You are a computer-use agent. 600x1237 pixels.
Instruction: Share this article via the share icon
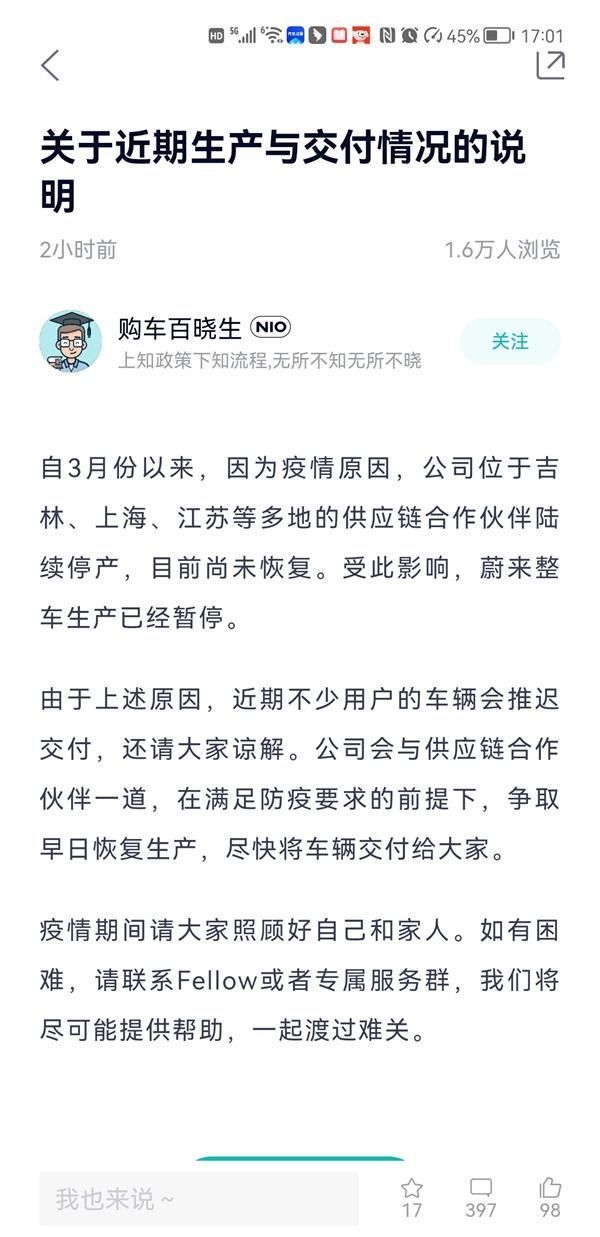(x=550, y=65)
